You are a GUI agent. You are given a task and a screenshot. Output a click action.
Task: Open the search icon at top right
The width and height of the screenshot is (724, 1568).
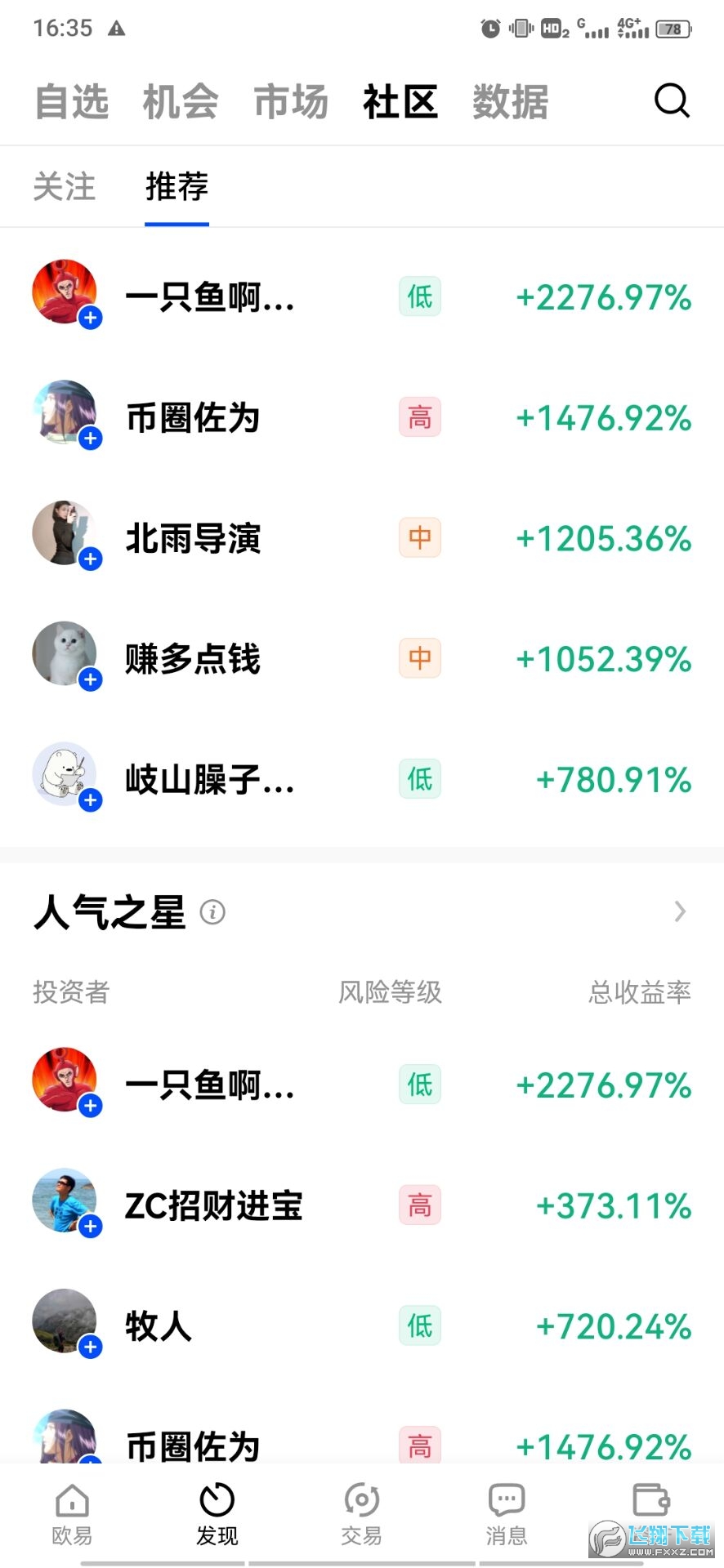(671, 100)
